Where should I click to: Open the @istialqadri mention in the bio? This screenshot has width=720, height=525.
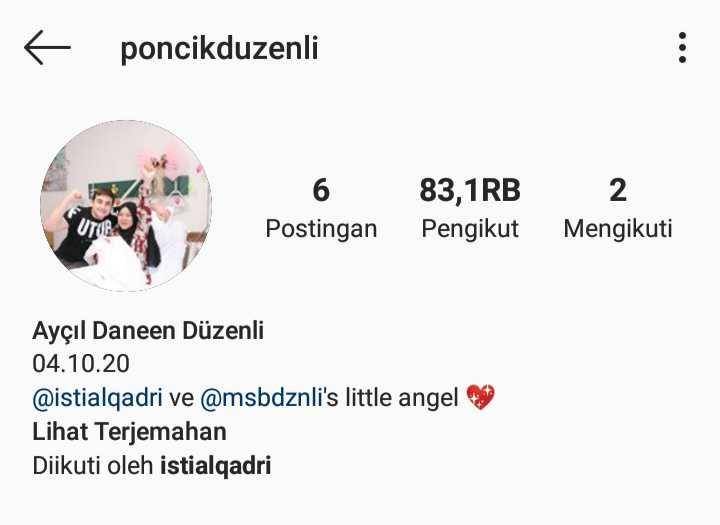(x=97, y=398)
